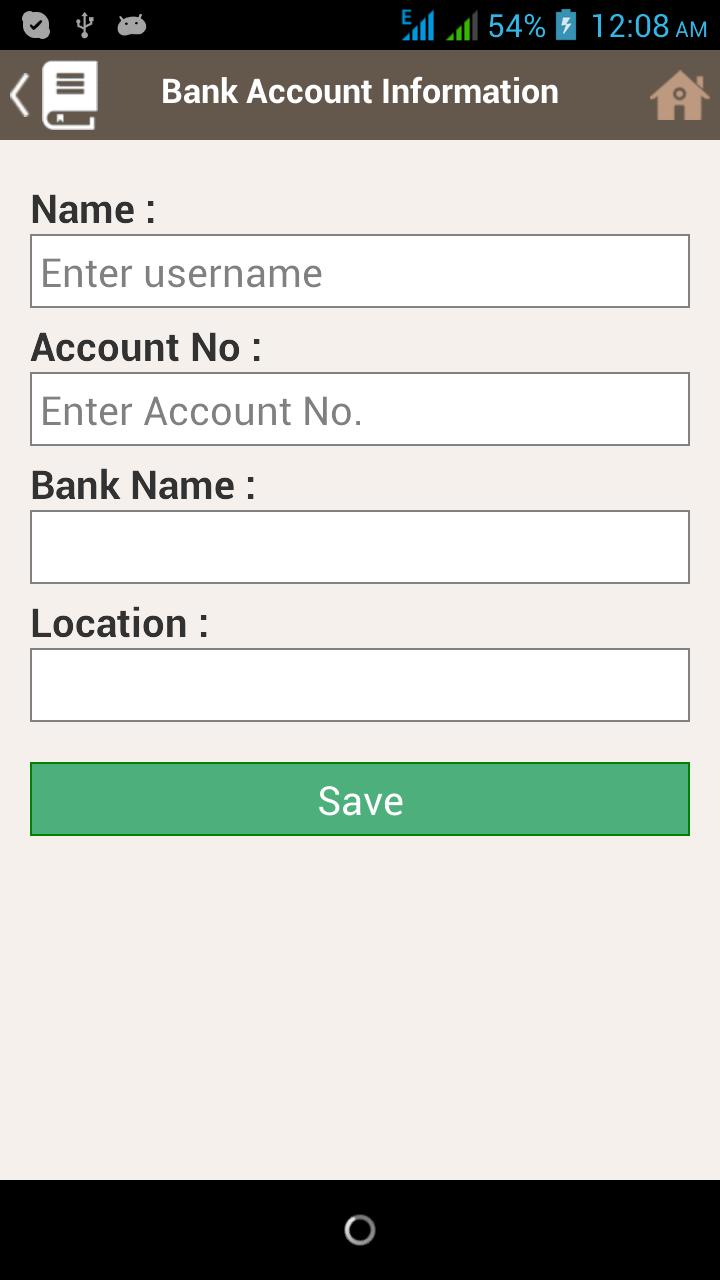
Task: Tap the Bank Name field
Action: pos(360,547)
